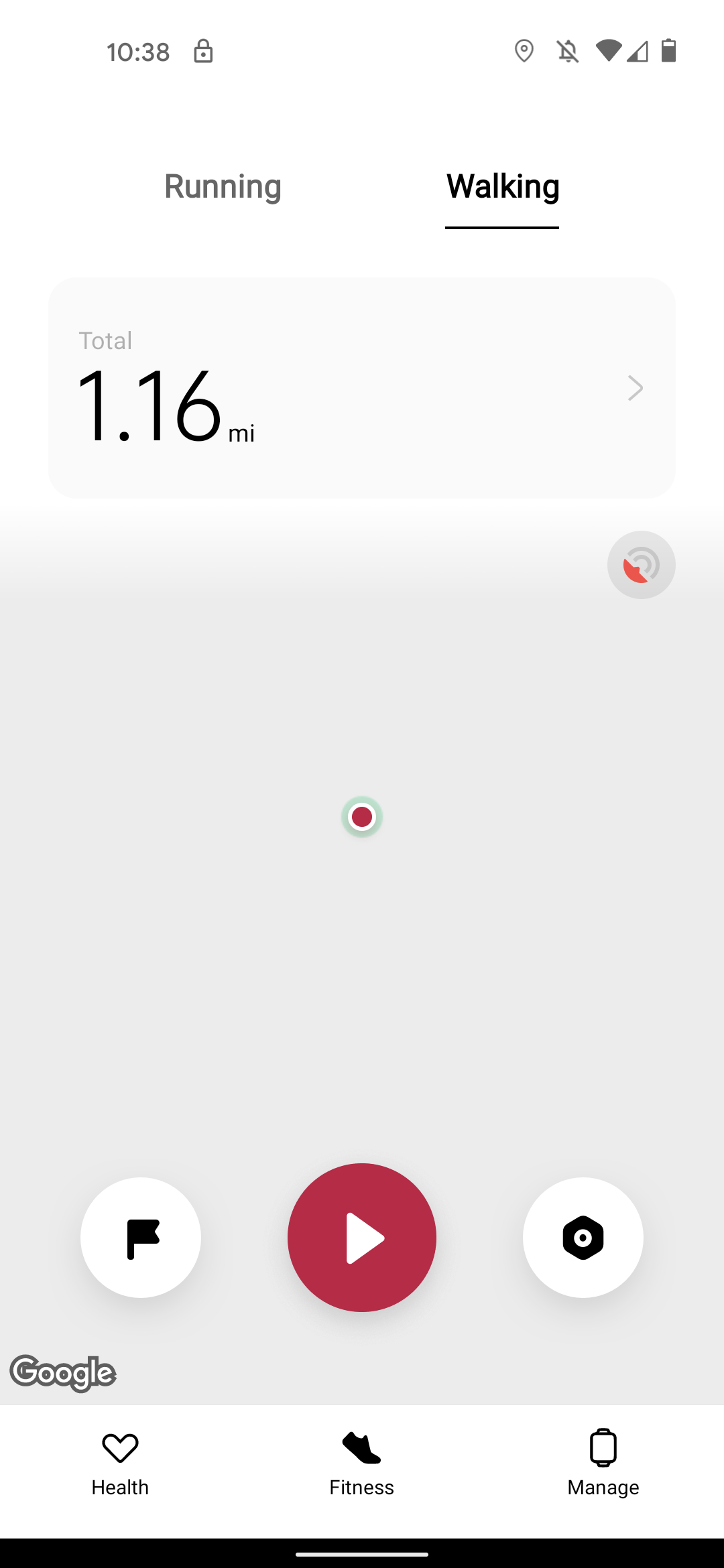The image size is (724, 1568).
Task: Open workout settings hexagon button
Action: pos(583,1238)
